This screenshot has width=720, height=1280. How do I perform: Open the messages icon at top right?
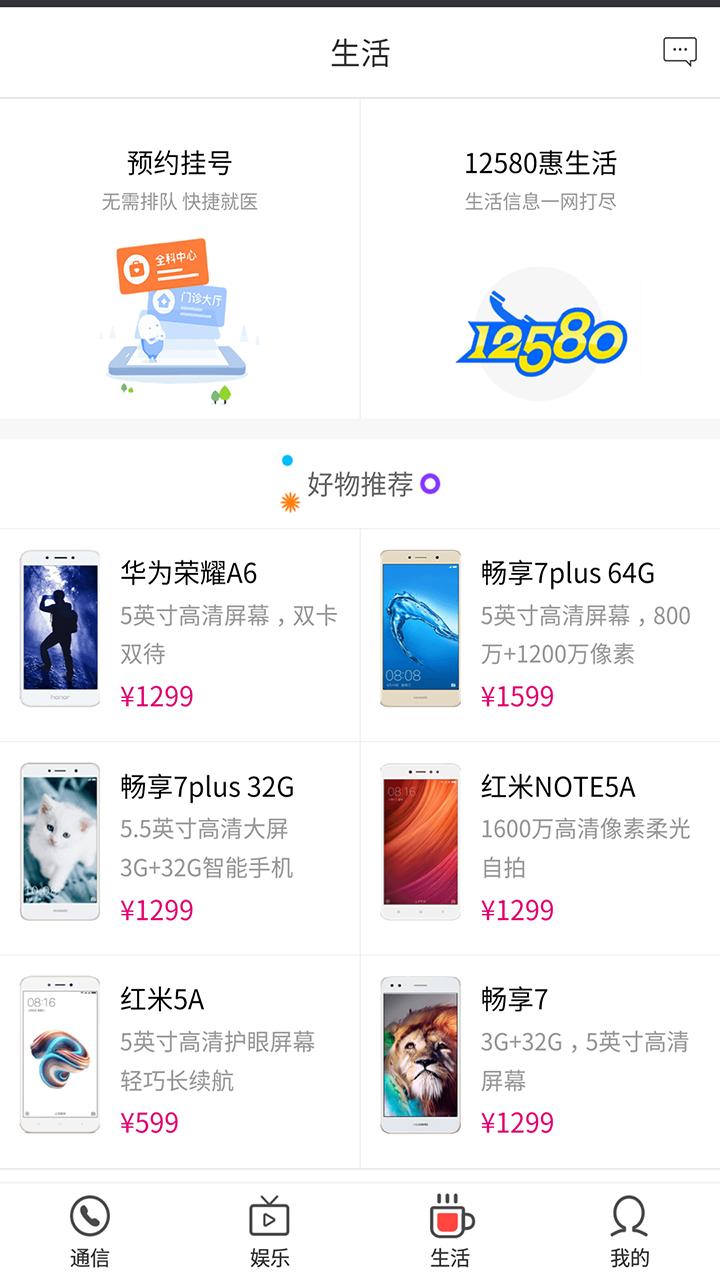tap(681, 51)
